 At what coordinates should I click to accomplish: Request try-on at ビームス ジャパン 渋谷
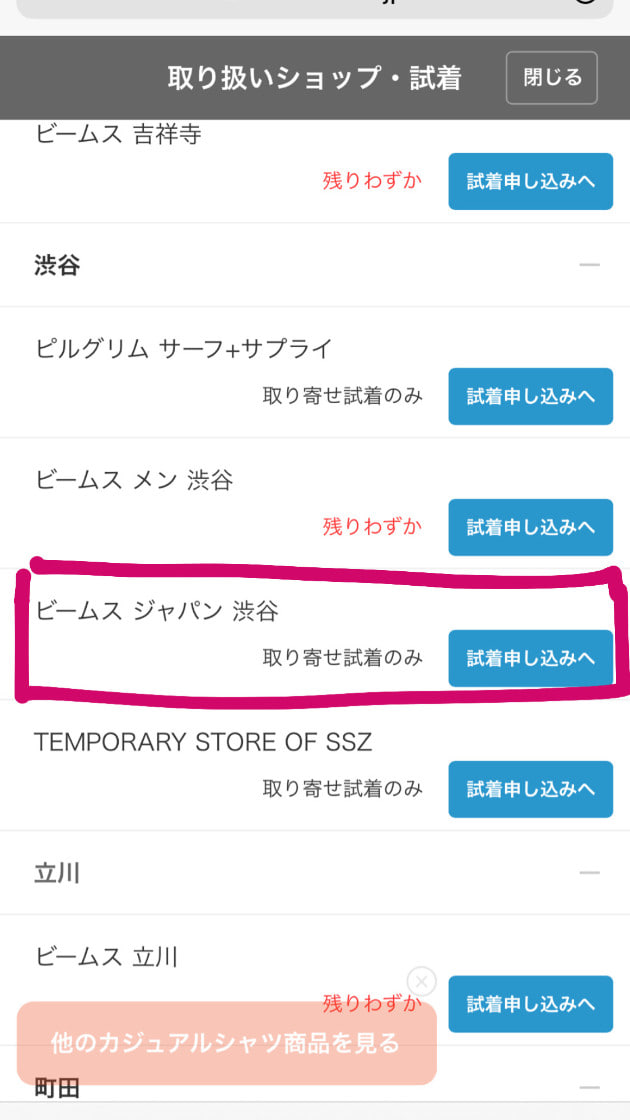click(x=531, y=658)
